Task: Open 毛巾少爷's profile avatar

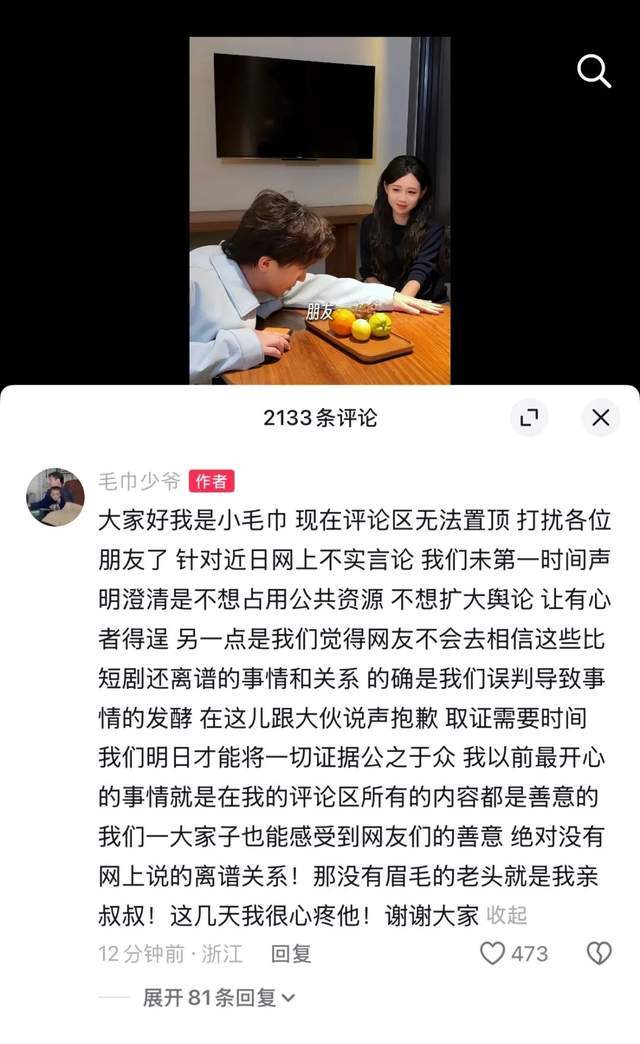Action: click(x=55, y=497)
